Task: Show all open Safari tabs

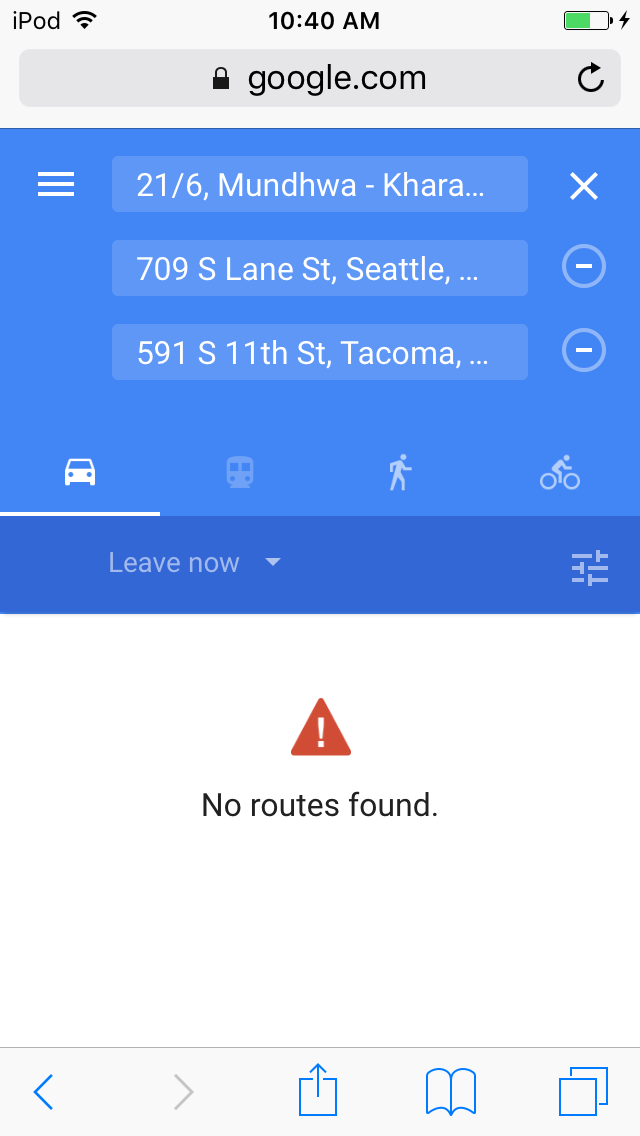Action: (x=583, y=1091)
